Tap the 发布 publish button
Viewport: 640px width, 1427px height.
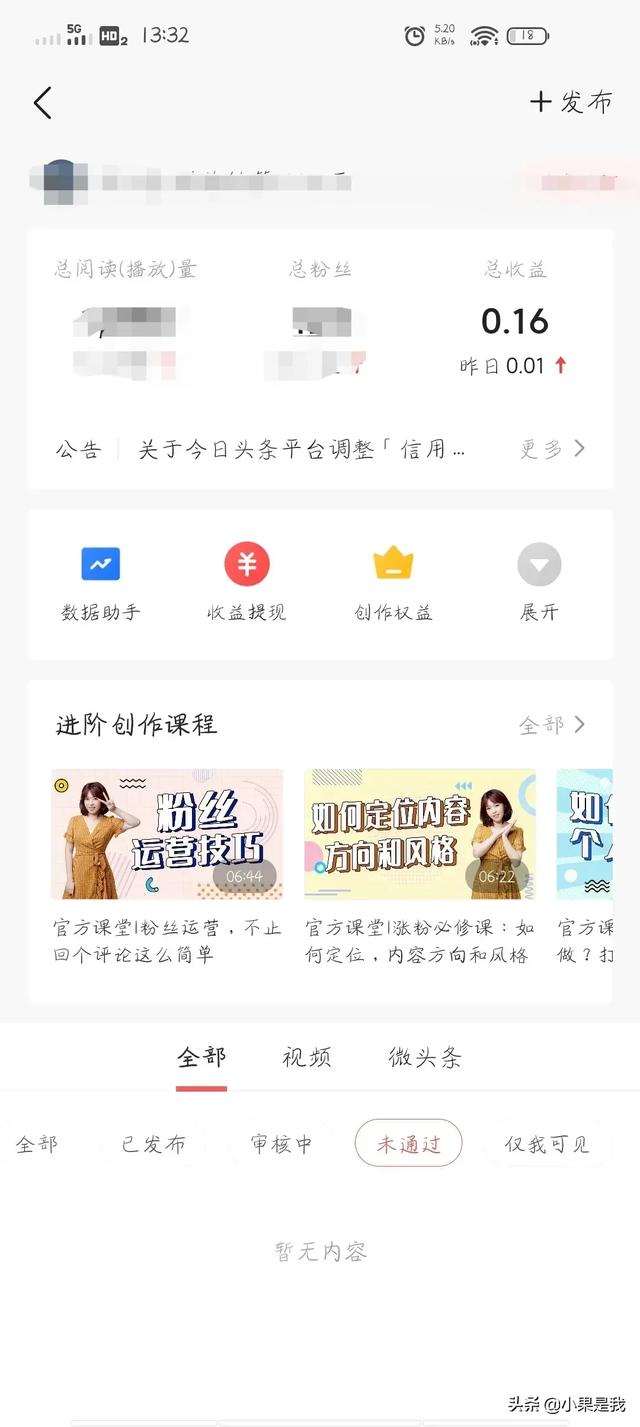click(x=571, y=102)
